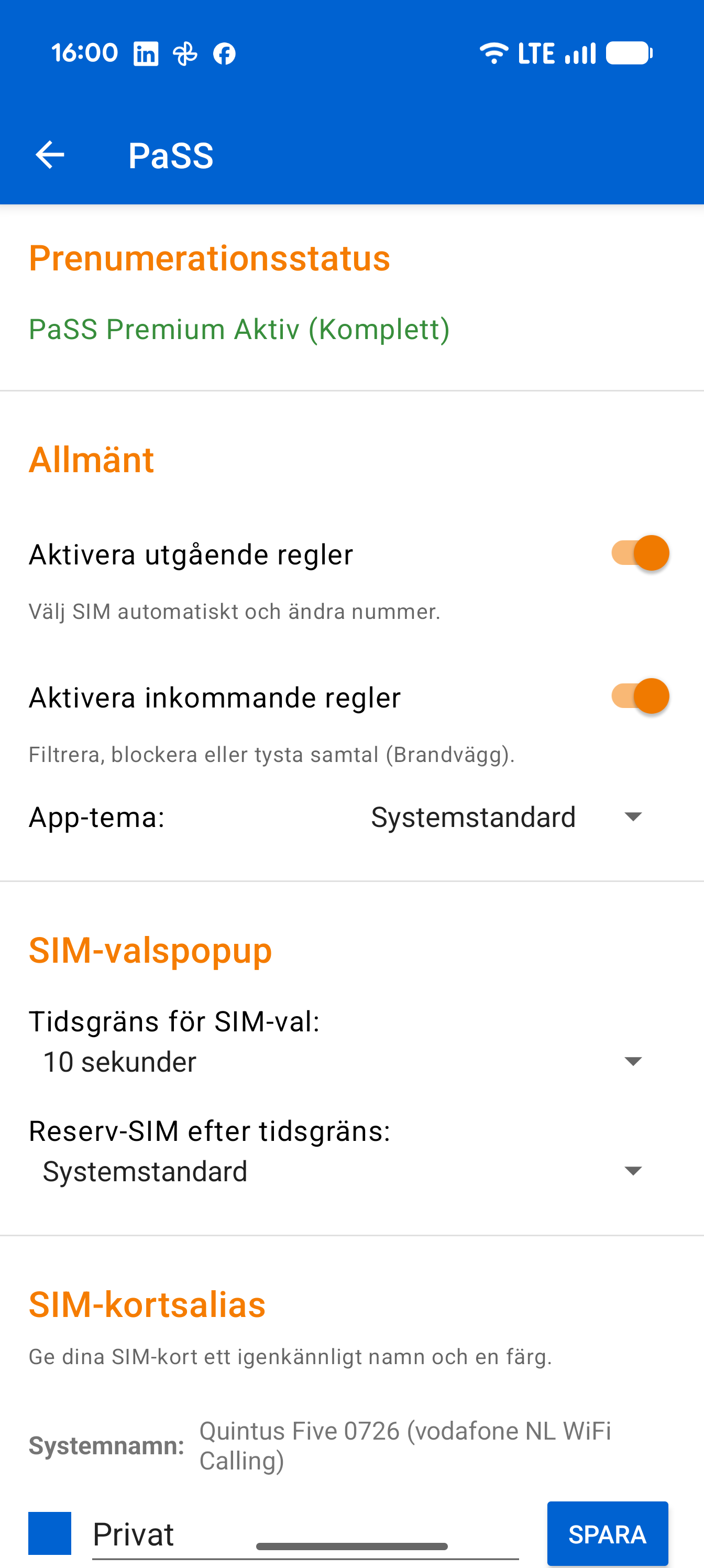The height and width of the screenshot is (1568, 704).
Task: Disable Aktivera utgående regler switch
Action: pyautogui.click(x=640, y=553)
